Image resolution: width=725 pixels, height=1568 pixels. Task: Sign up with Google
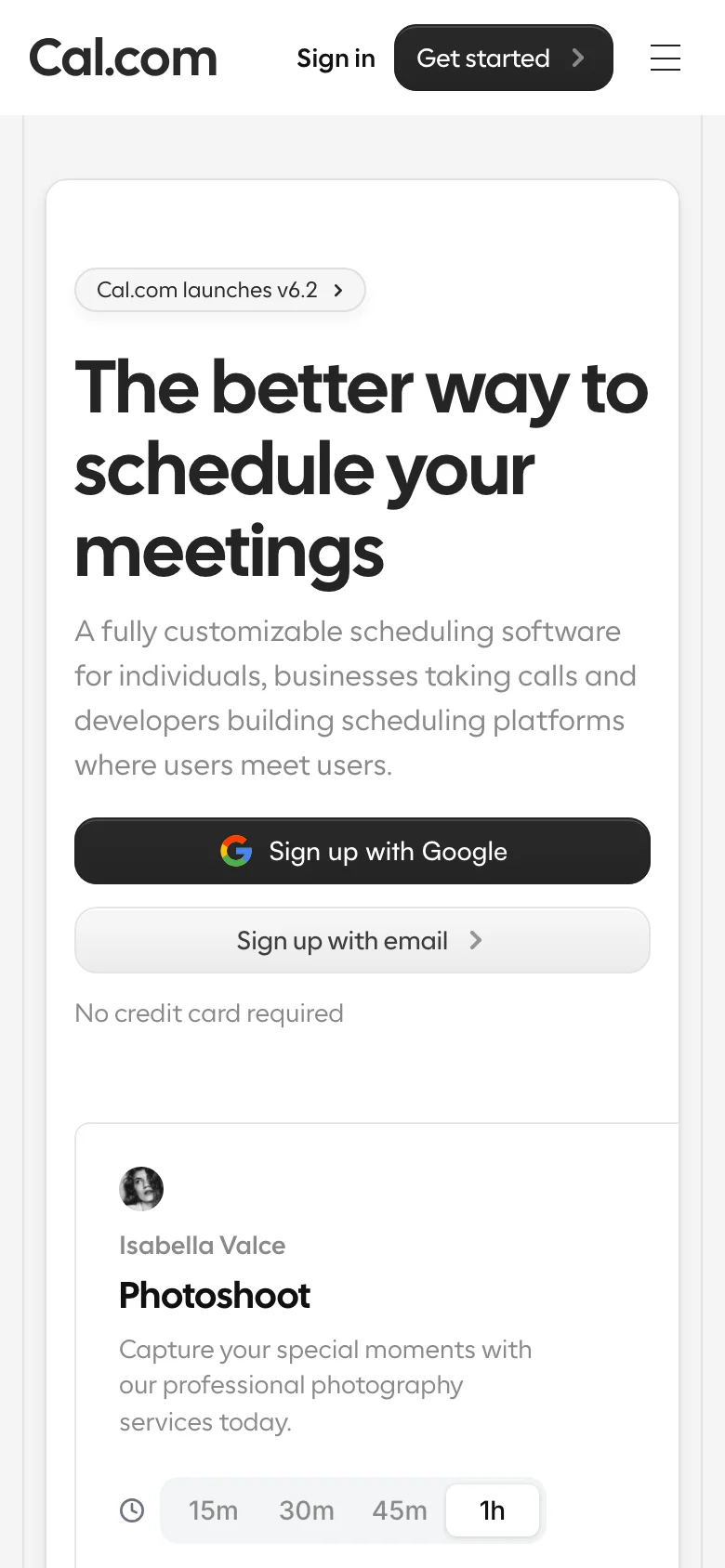tap(362, 851)
